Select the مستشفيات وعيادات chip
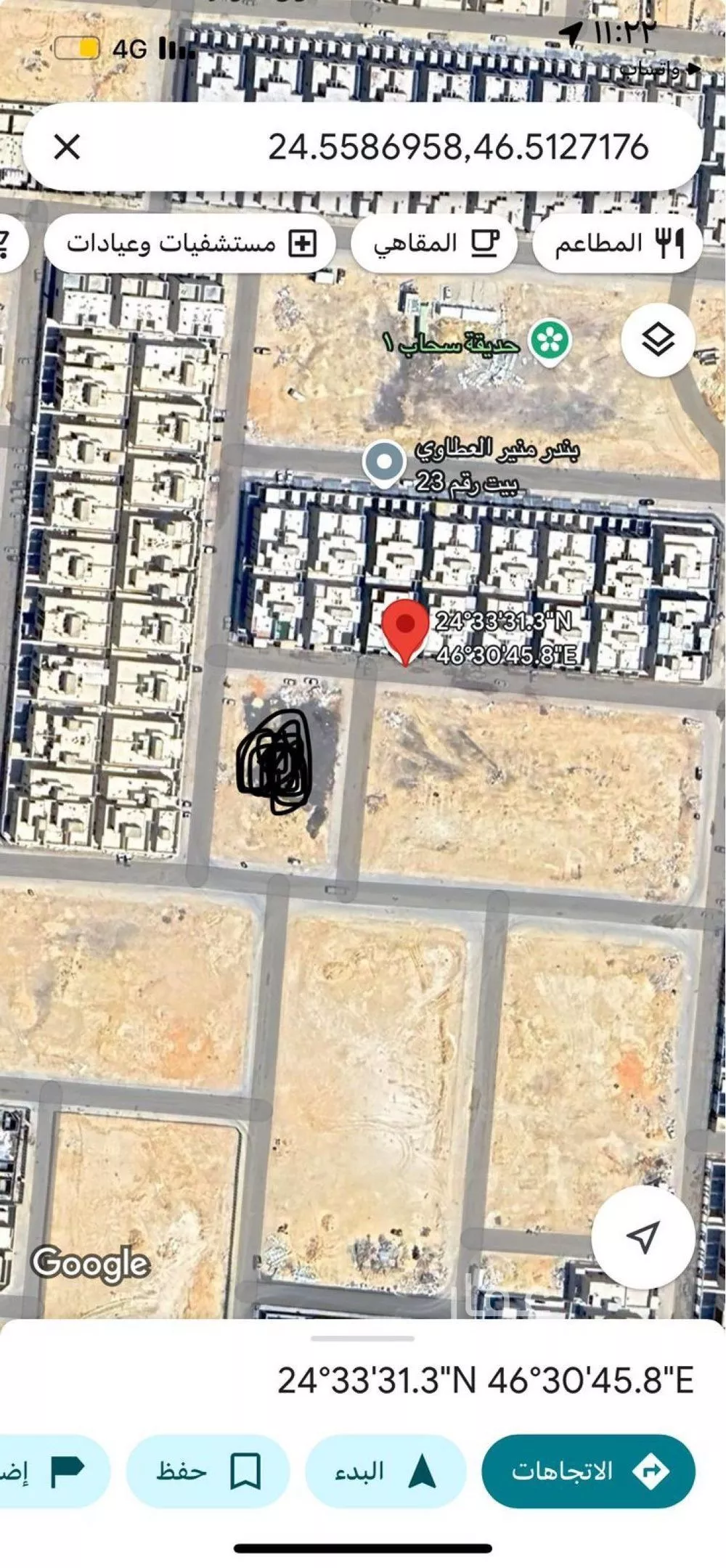The width and height of the screenshot is (726, 1568). (x=190, y=244)
